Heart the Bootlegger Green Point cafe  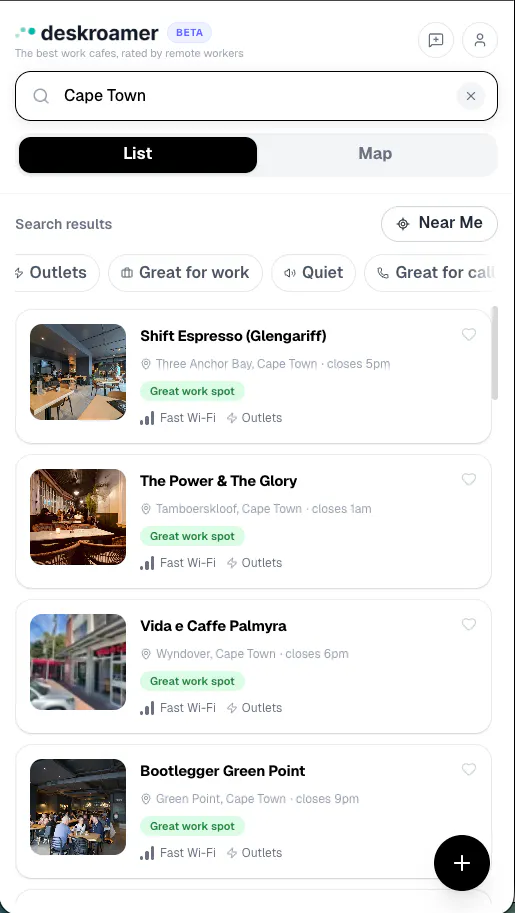point(469,770)
